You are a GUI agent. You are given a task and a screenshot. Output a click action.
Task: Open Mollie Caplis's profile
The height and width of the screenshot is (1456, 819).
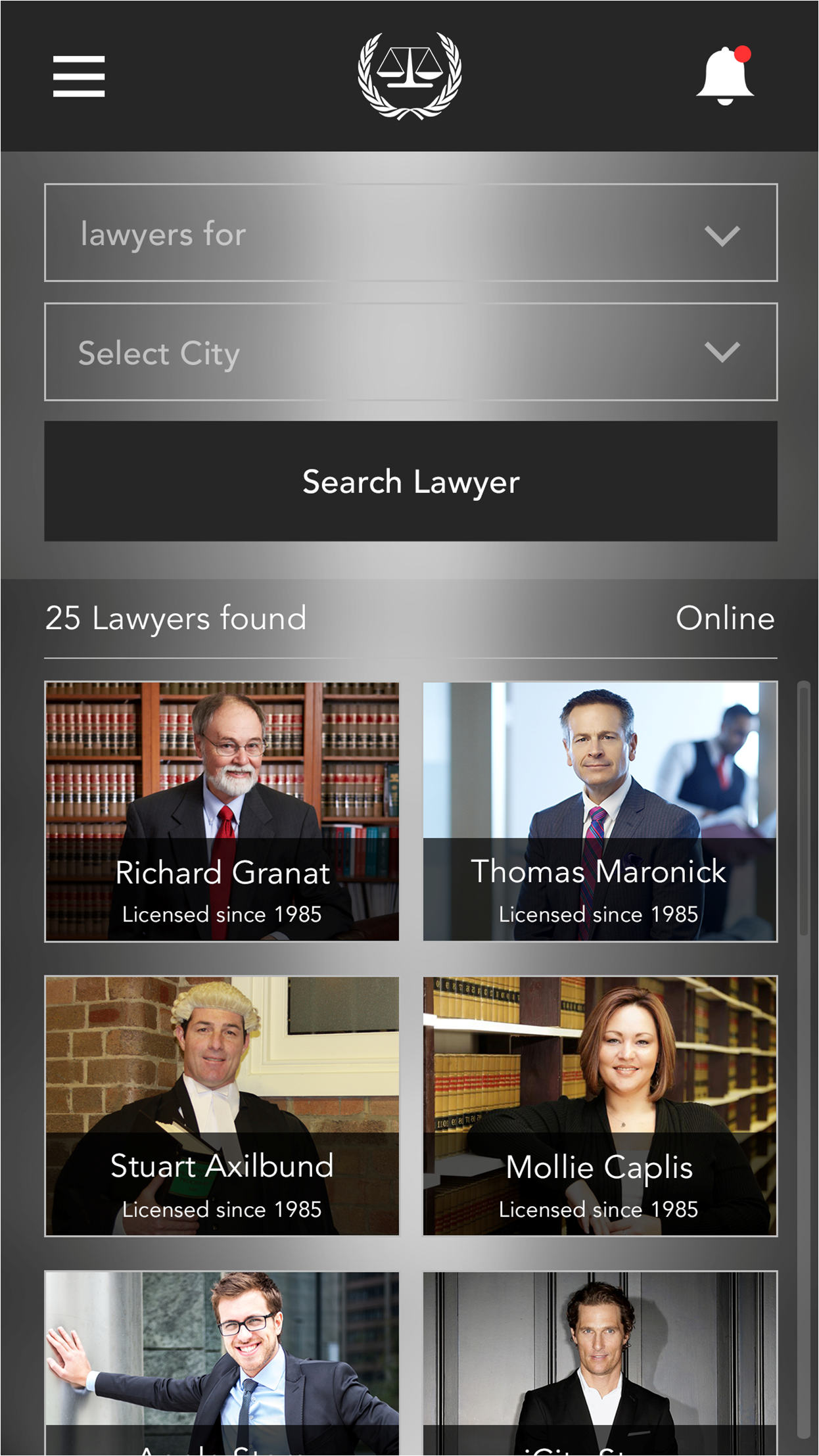[599, 1106]
